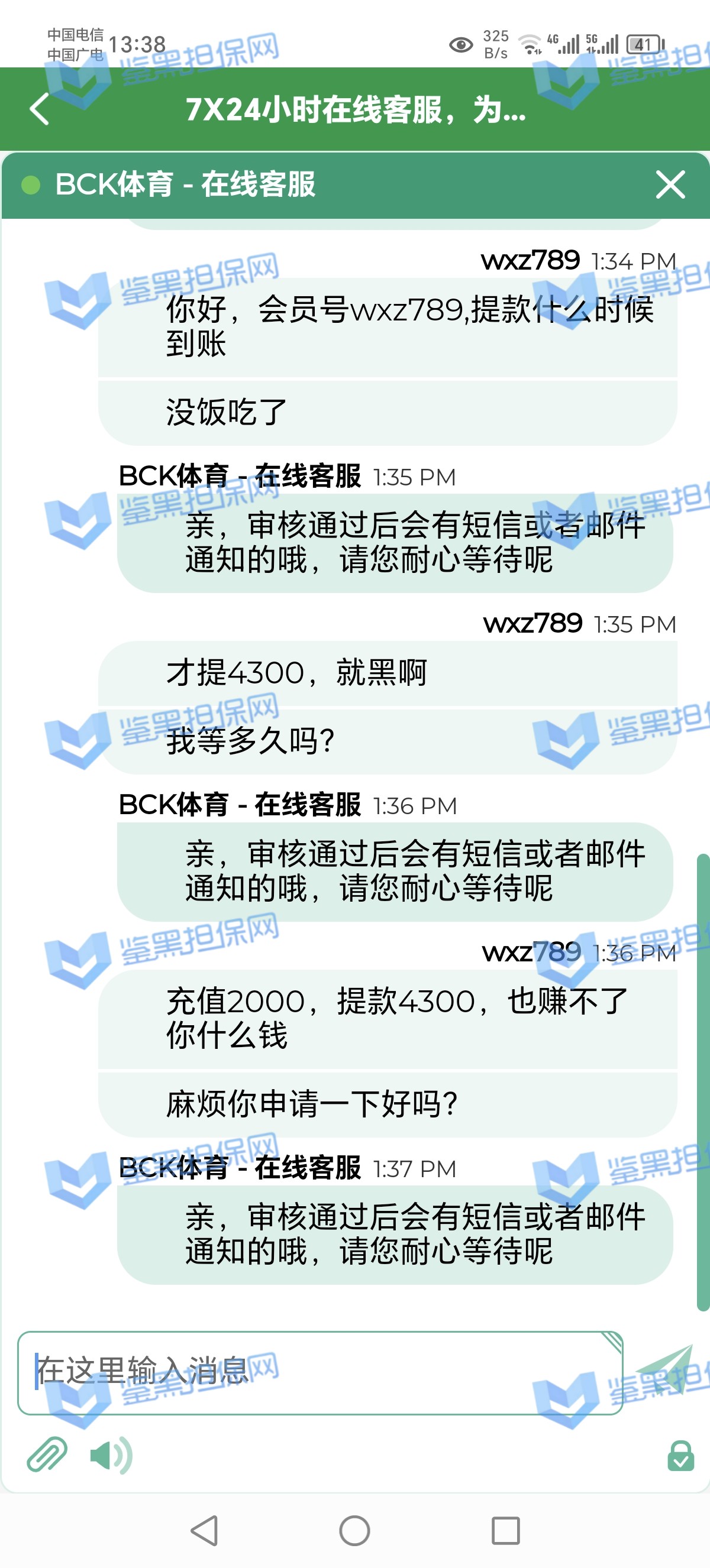Focus the 在这里输入消息 message field
Image resolution: width=710 pixels, height=1568 pixels.
(319, 1373)
